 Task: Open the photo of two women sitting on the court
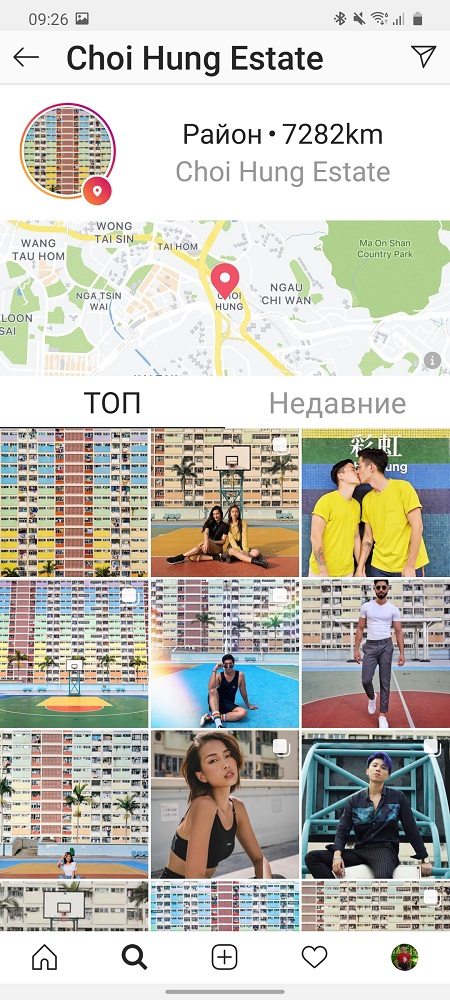[x=225, y=503]
